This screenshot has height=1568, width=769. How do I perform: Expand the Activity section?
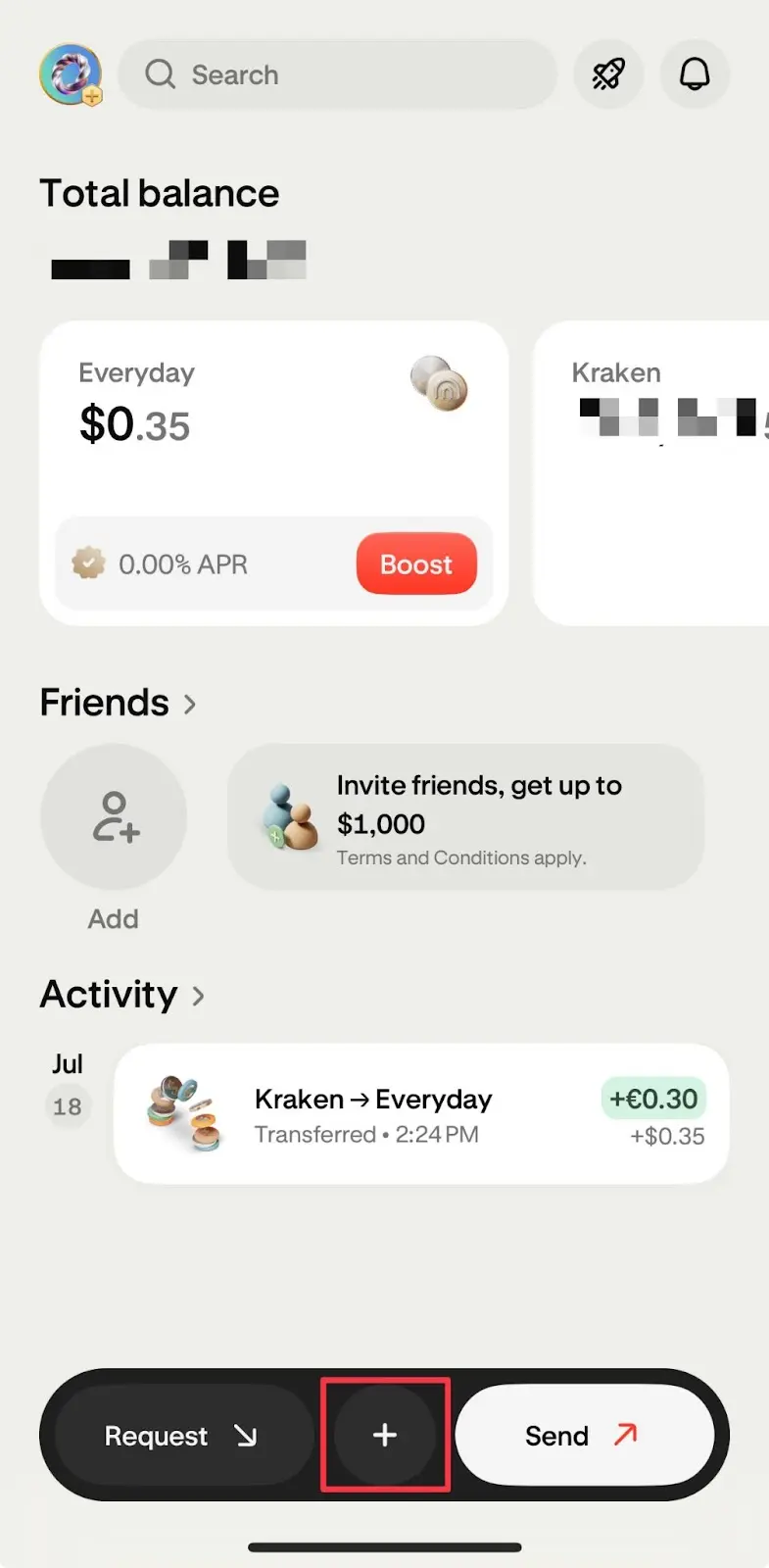[x=122, y=995]
